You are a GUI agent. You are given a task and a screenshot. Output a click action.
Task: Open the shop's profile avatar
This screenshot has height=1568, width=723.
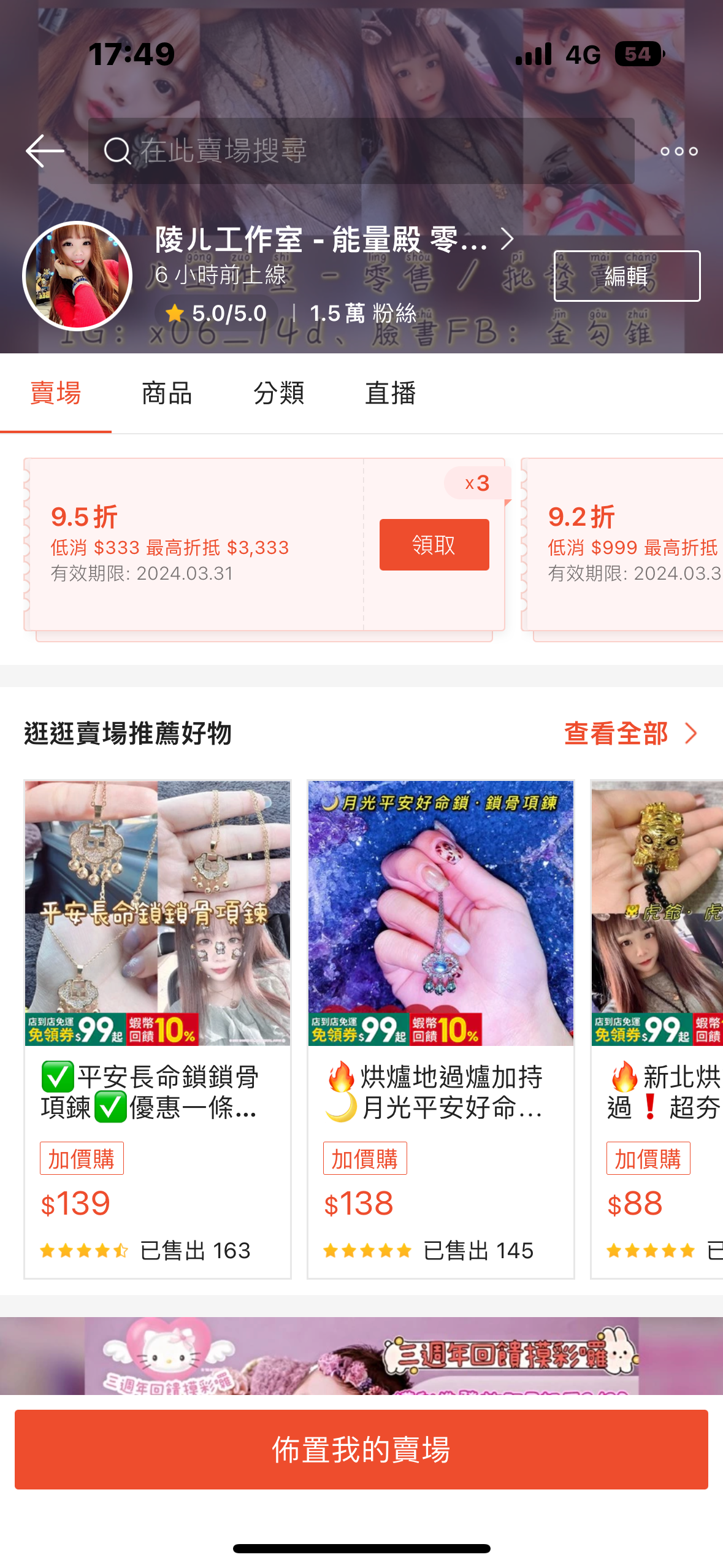pos(77,276)
